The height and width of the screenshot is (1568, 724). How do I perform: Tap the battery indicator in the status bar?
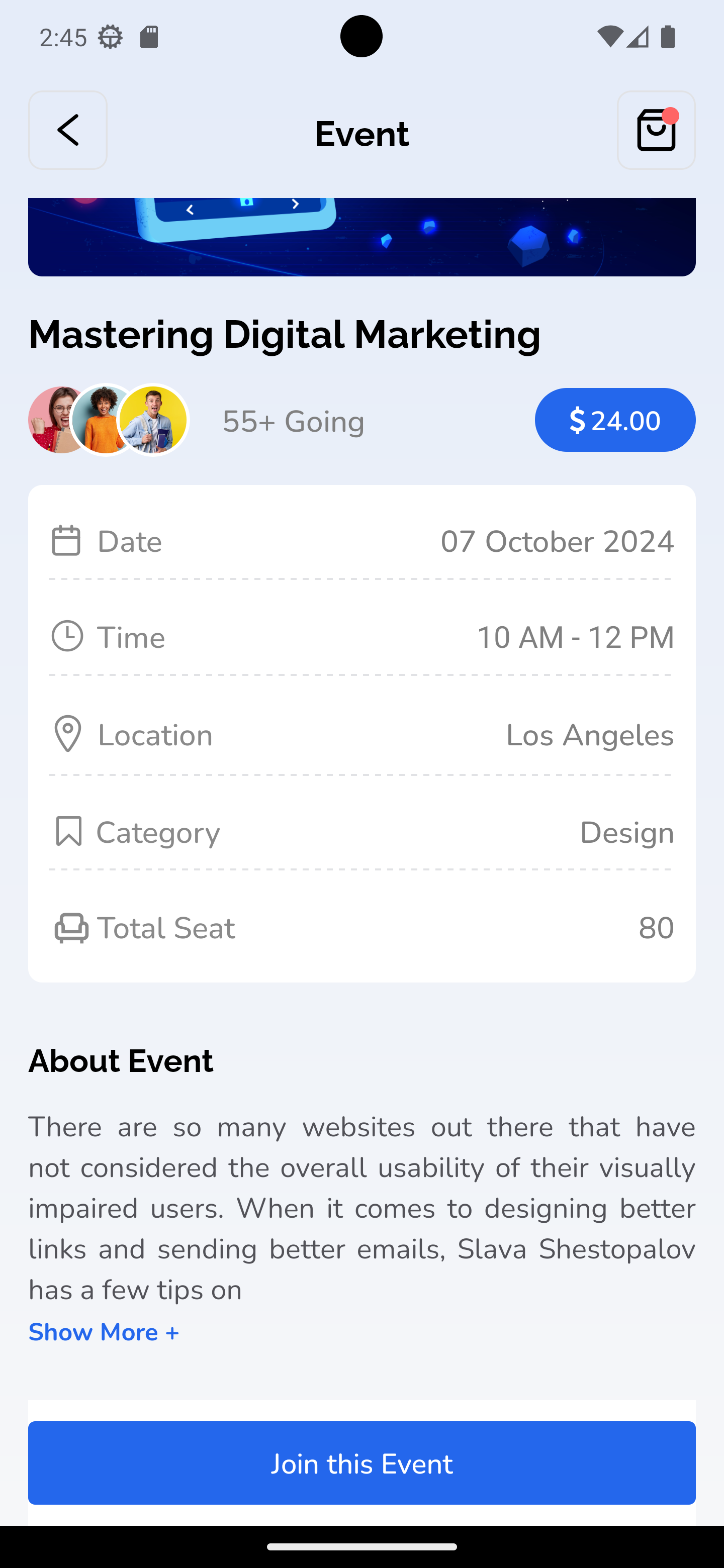667,37
